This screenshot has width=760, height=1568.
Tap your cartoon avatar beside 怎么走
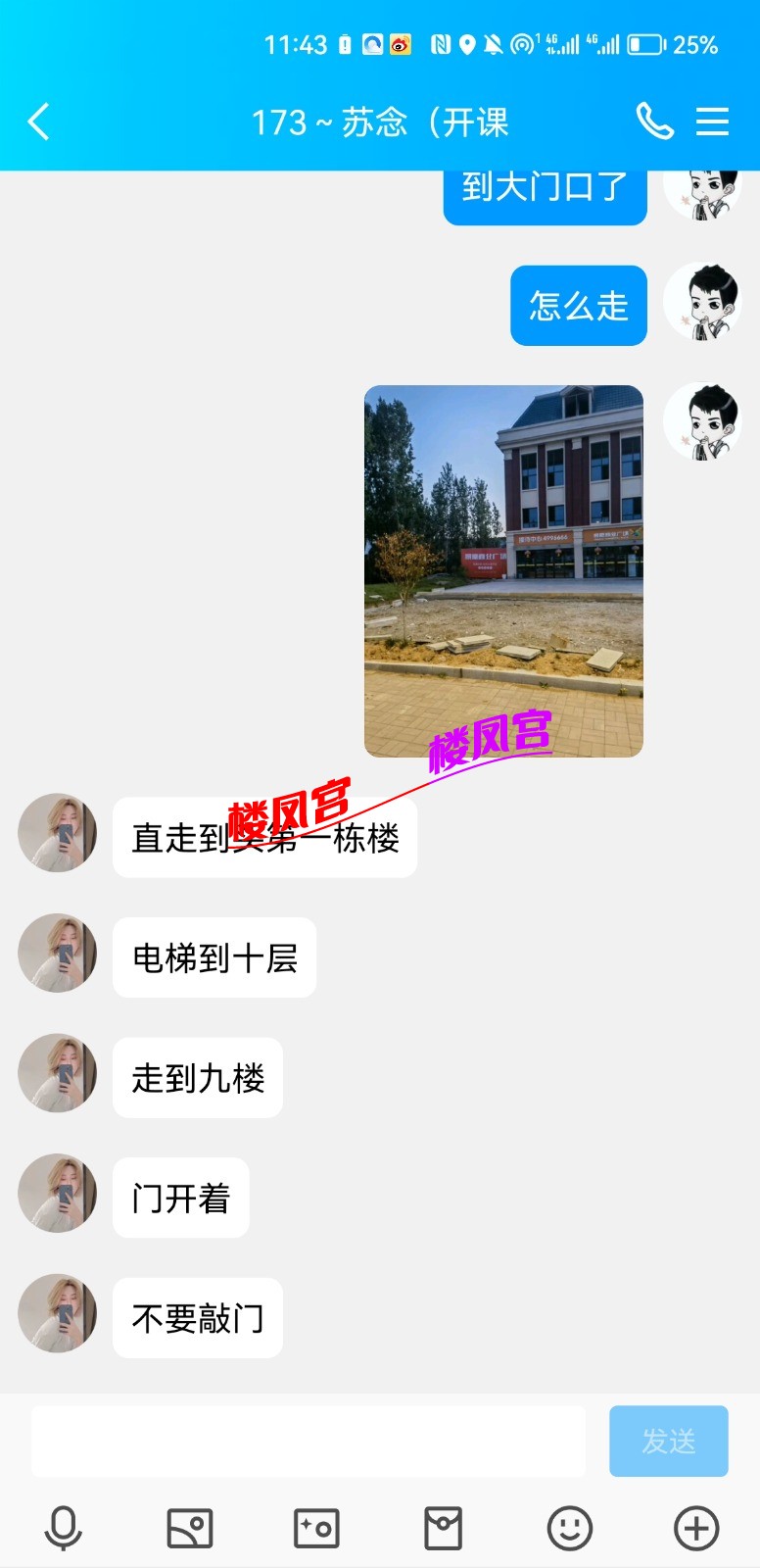[703, 305]
